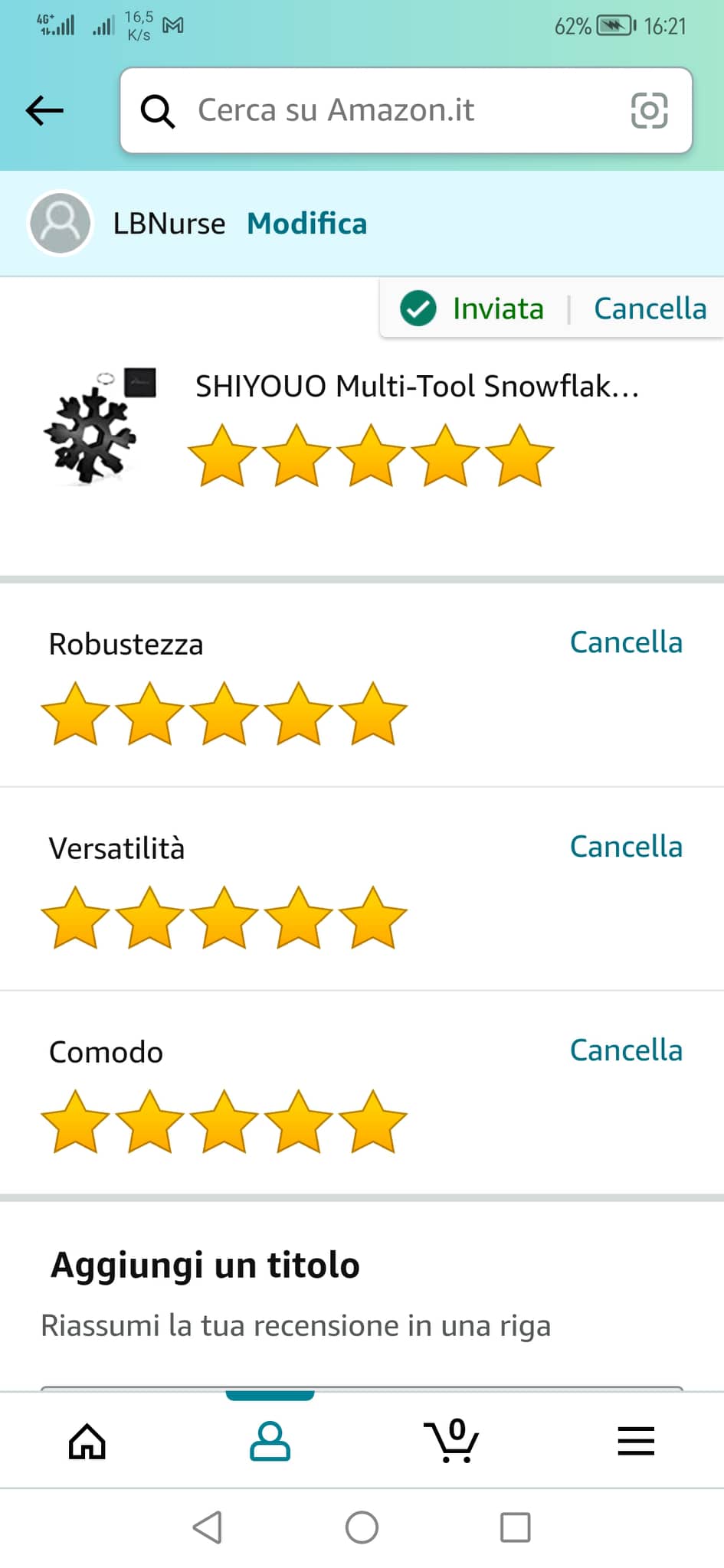This screenshot has width=724, height=1568.
Task: Switch to the Home tab
Action: 87,1442
